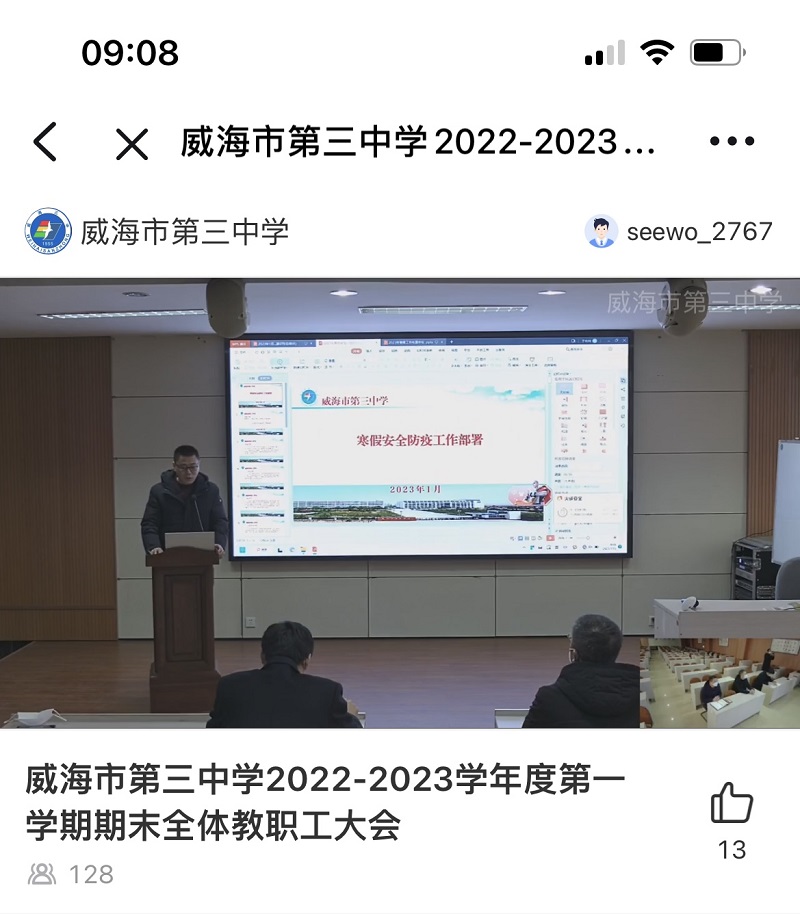Close the page with the X
The height and width of the screenshot is (914, 800).
[131, 144]
